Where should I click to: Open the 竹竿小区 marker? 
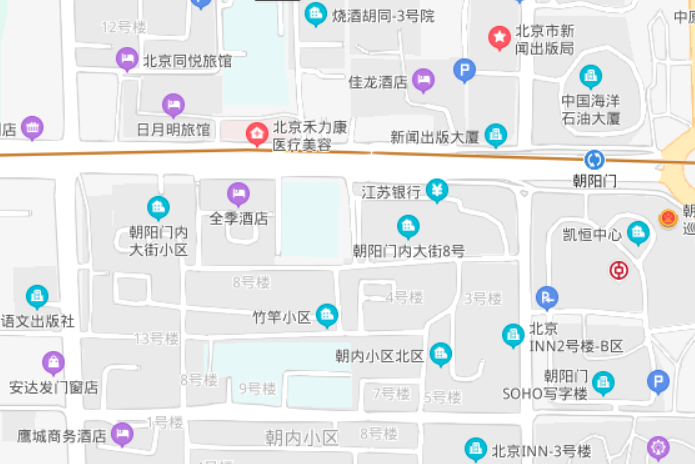pyautogui.click(x=327, y=317)
